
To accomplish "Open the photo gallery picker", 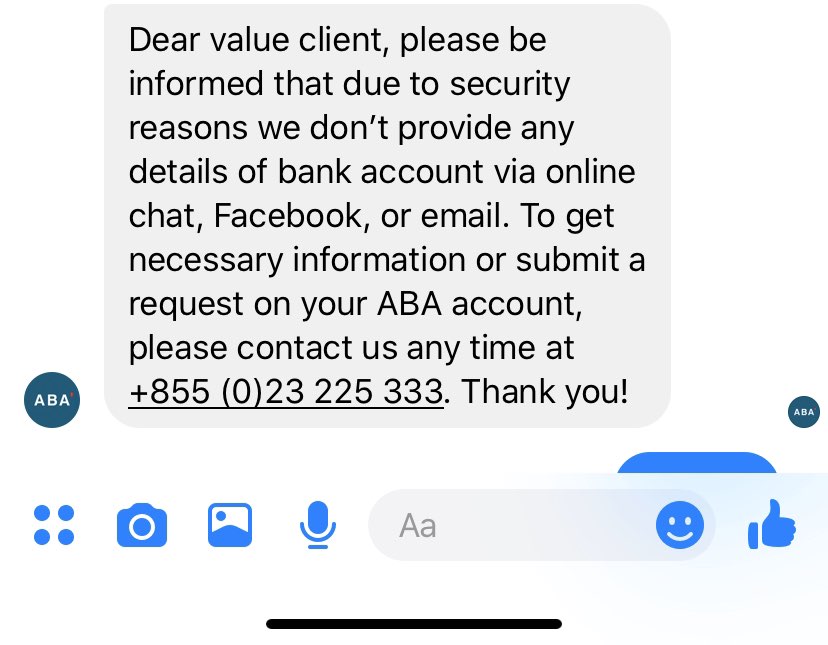I will pyautogui.click(x=230, y=525).
